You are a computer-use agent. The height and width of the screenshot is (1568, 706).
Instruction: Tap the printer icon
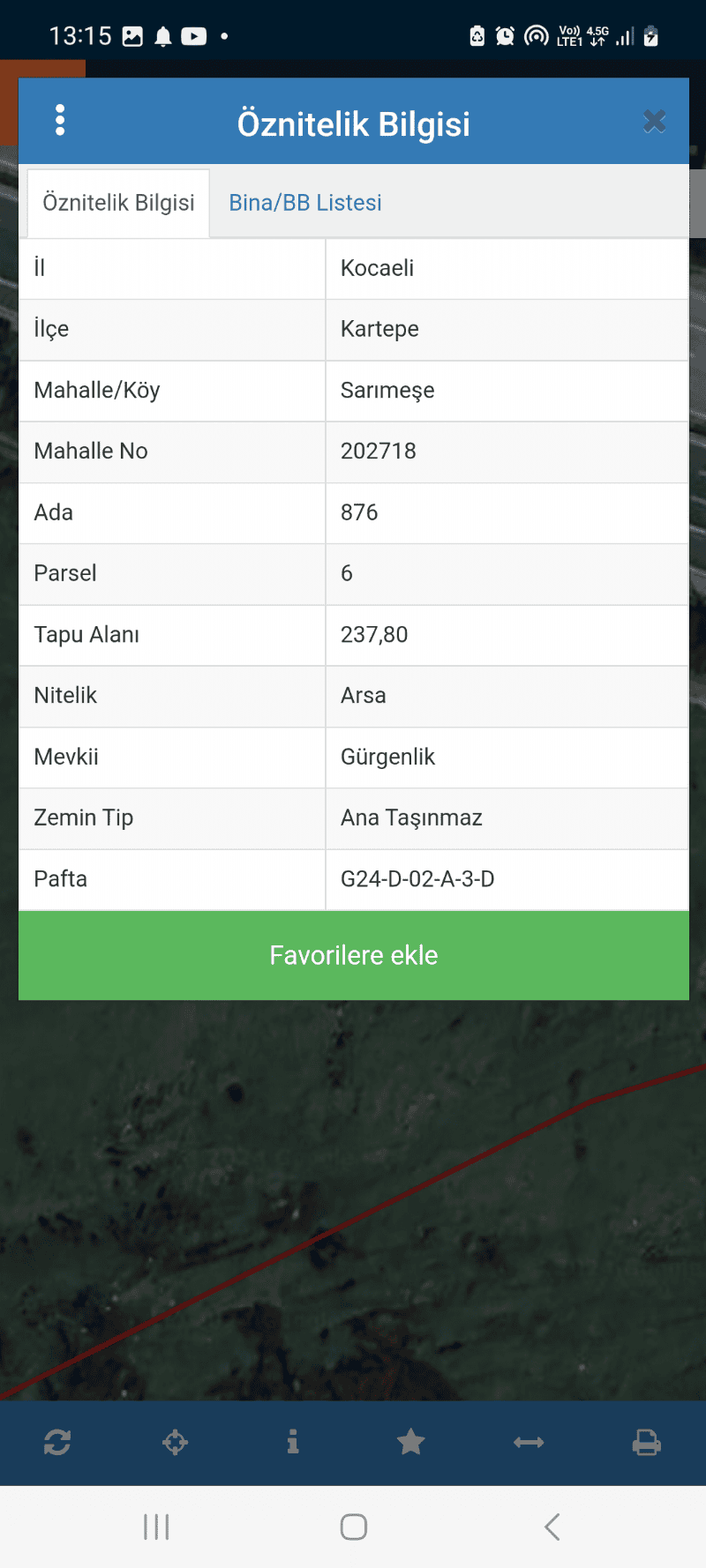pos(646,1443)
